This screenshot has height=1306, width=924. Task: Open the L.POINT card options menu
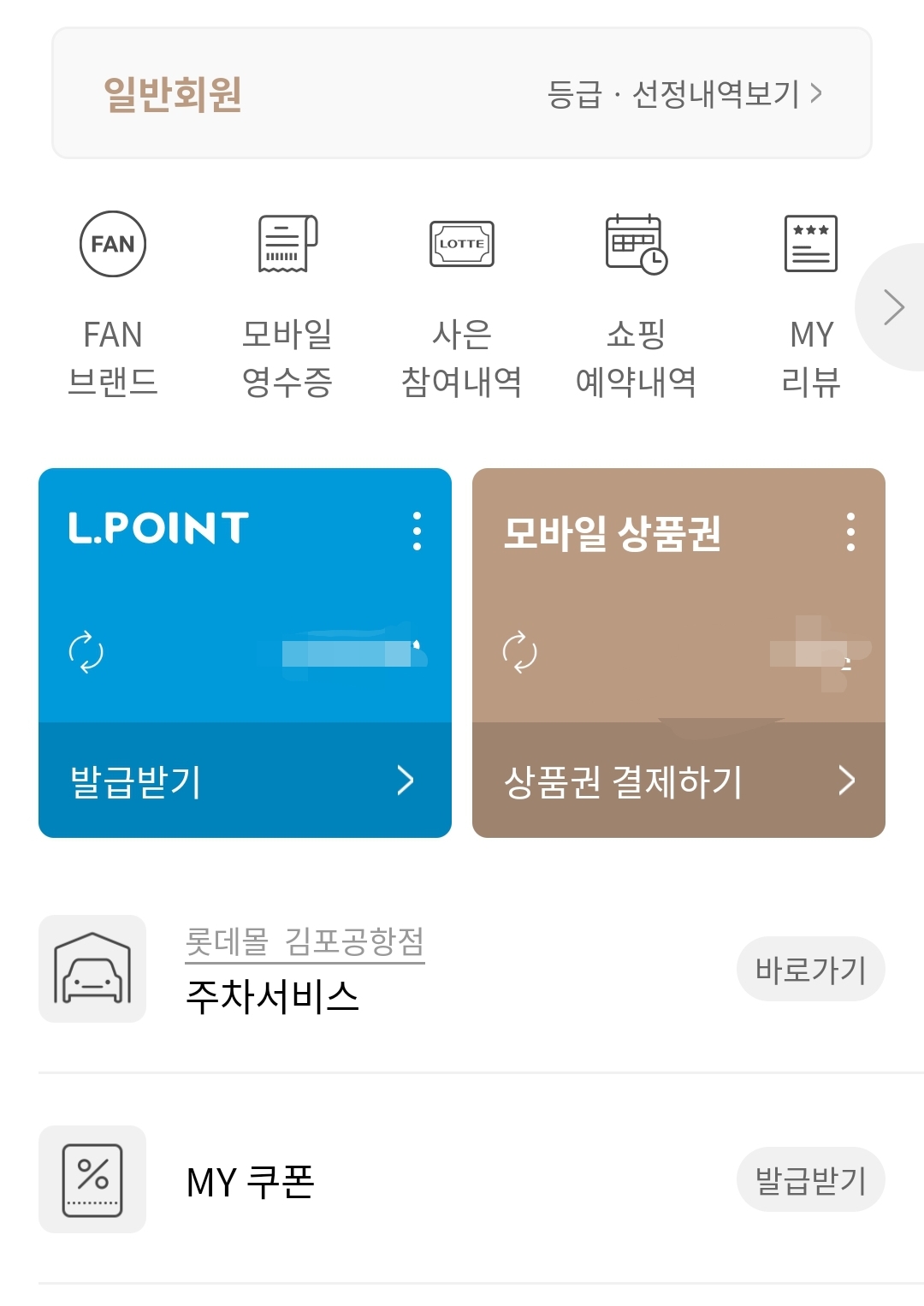(417, 532)
